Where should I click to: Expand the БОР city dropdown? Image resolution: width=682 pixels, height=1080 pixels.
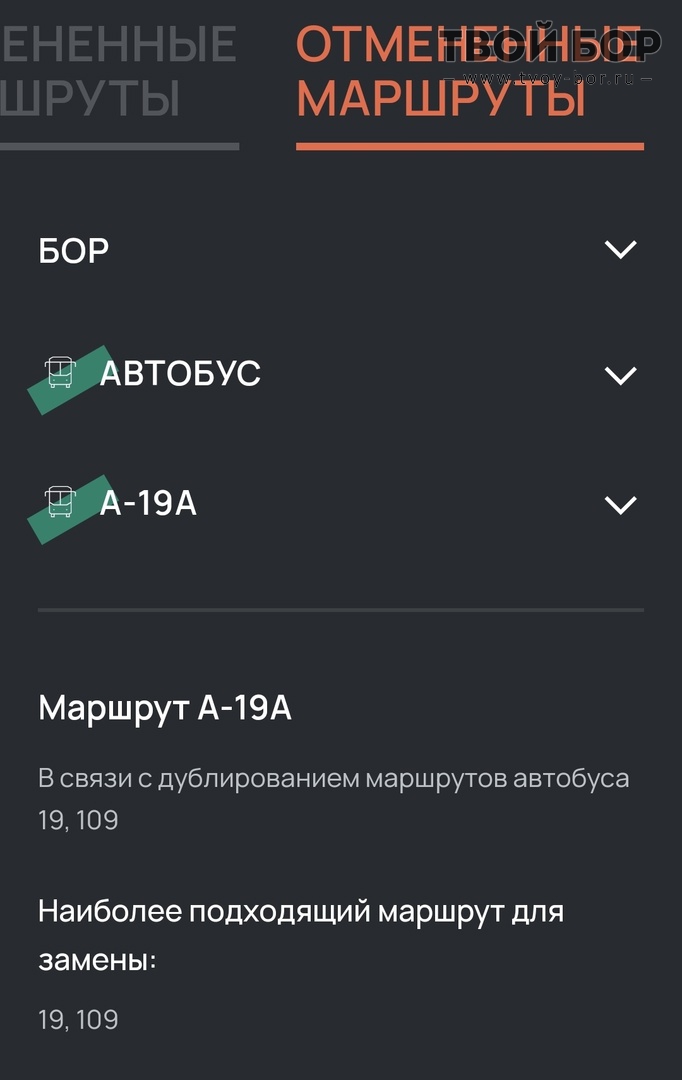tap(340, 250)
